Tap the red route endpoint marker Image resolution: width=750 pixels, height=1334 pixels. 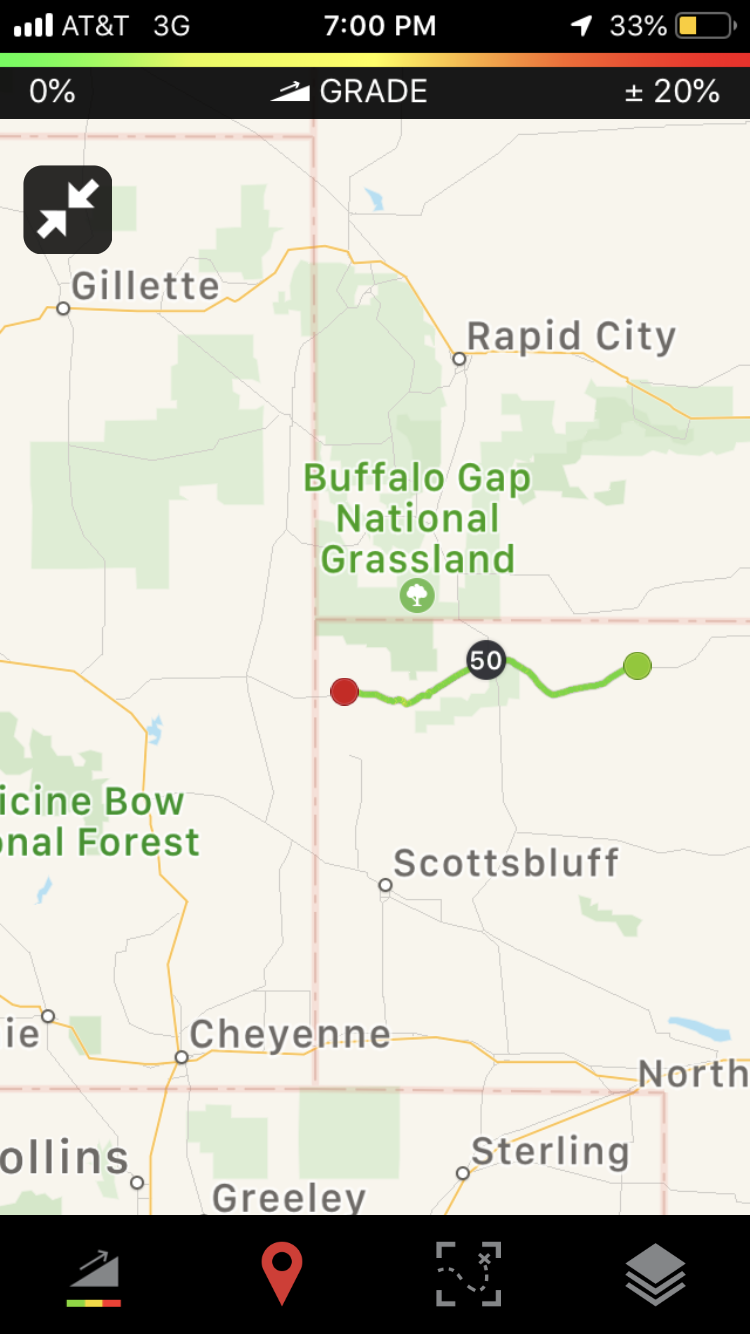[344, 691]
